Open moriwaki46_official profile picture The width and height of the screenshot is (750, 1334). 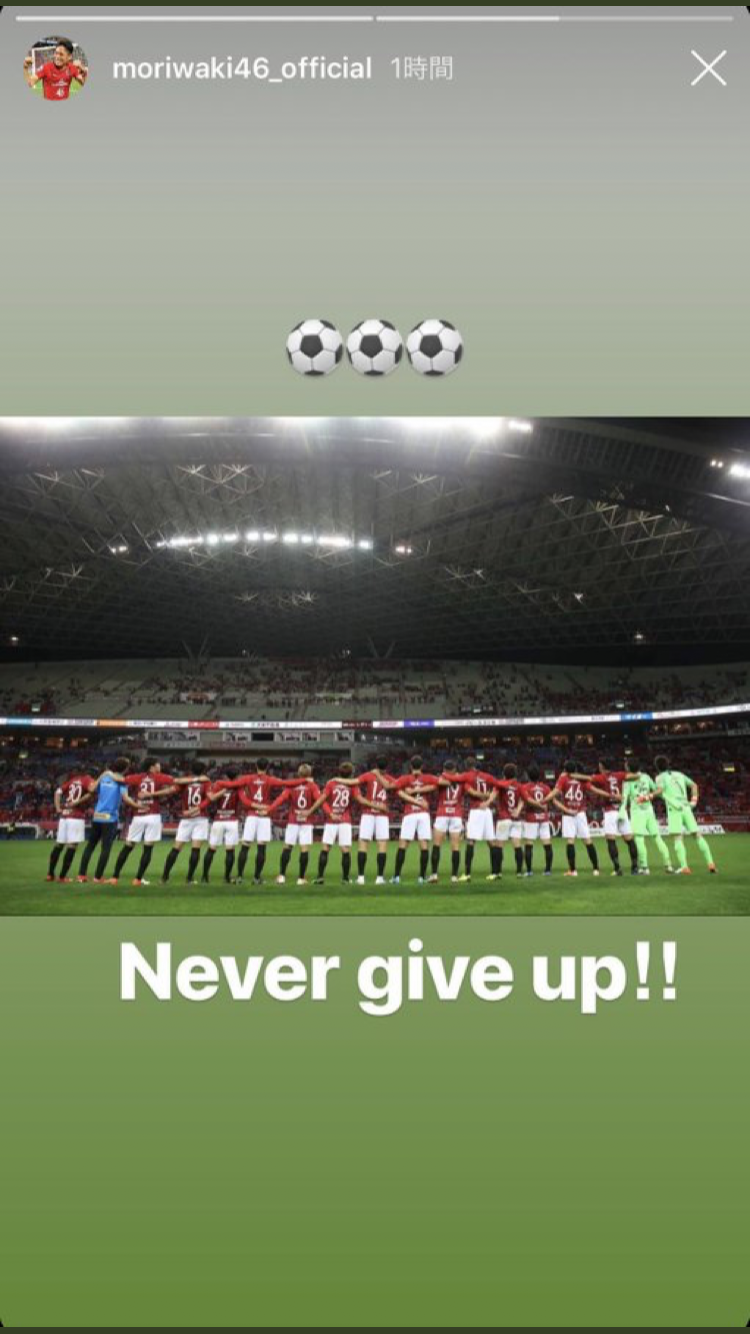(56, 68)
